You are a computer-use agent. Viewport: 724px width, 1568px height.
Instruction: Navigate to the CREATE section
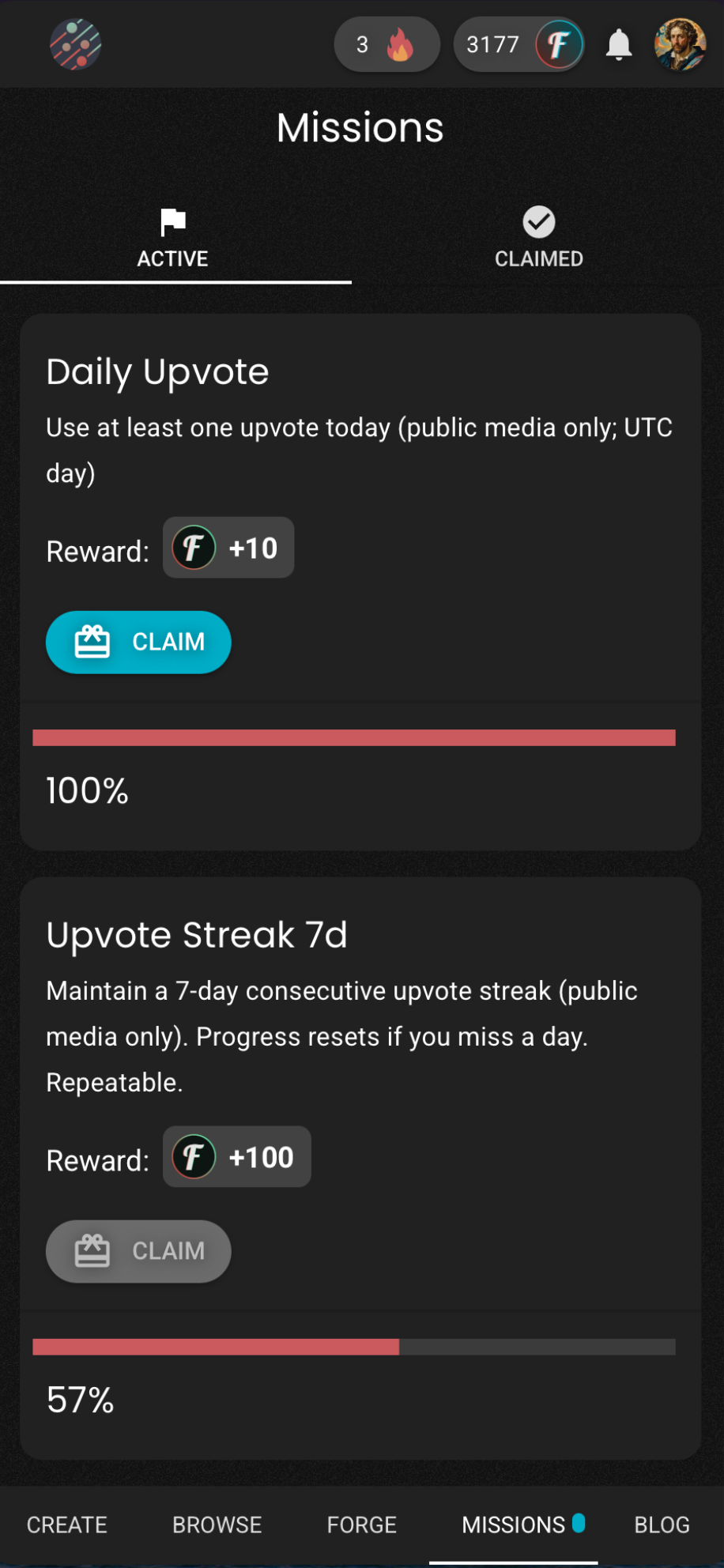click(66, 1525)
